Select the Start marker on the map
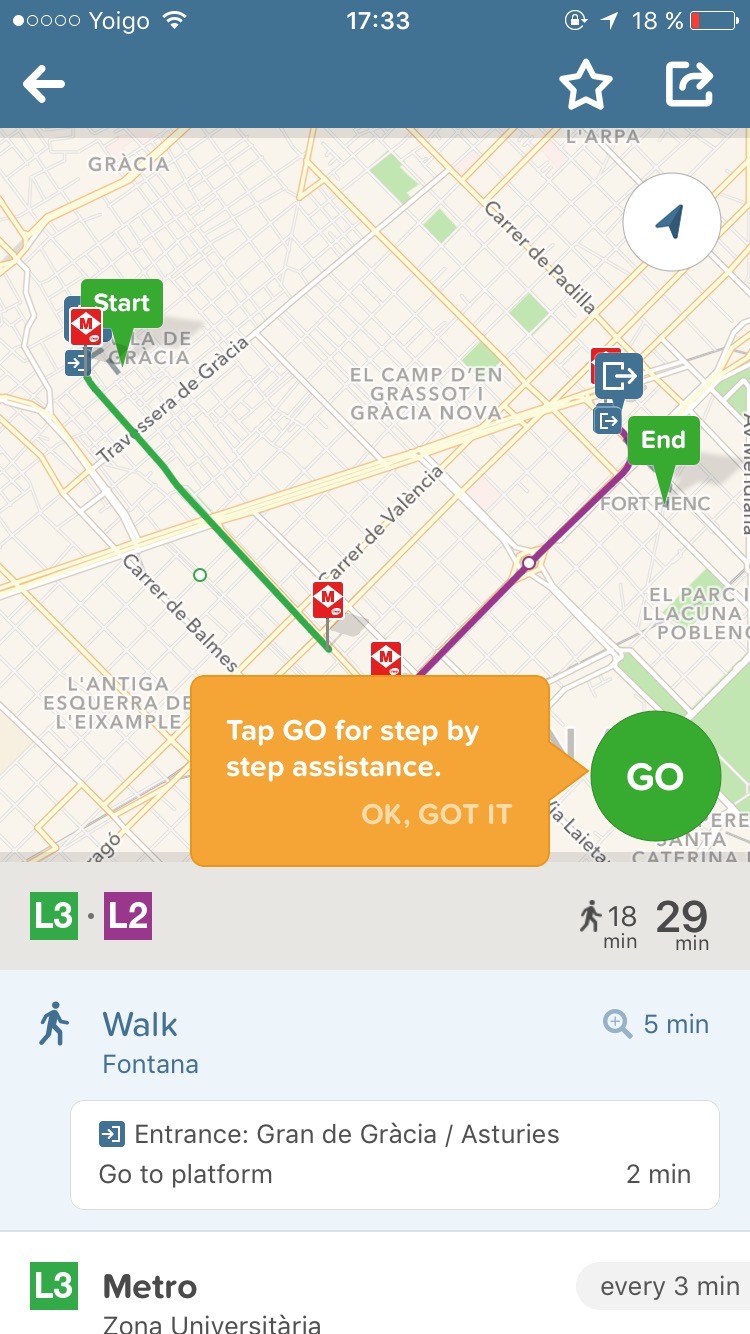The width and height of the screenshot is (750, 1334). (121, 304)
